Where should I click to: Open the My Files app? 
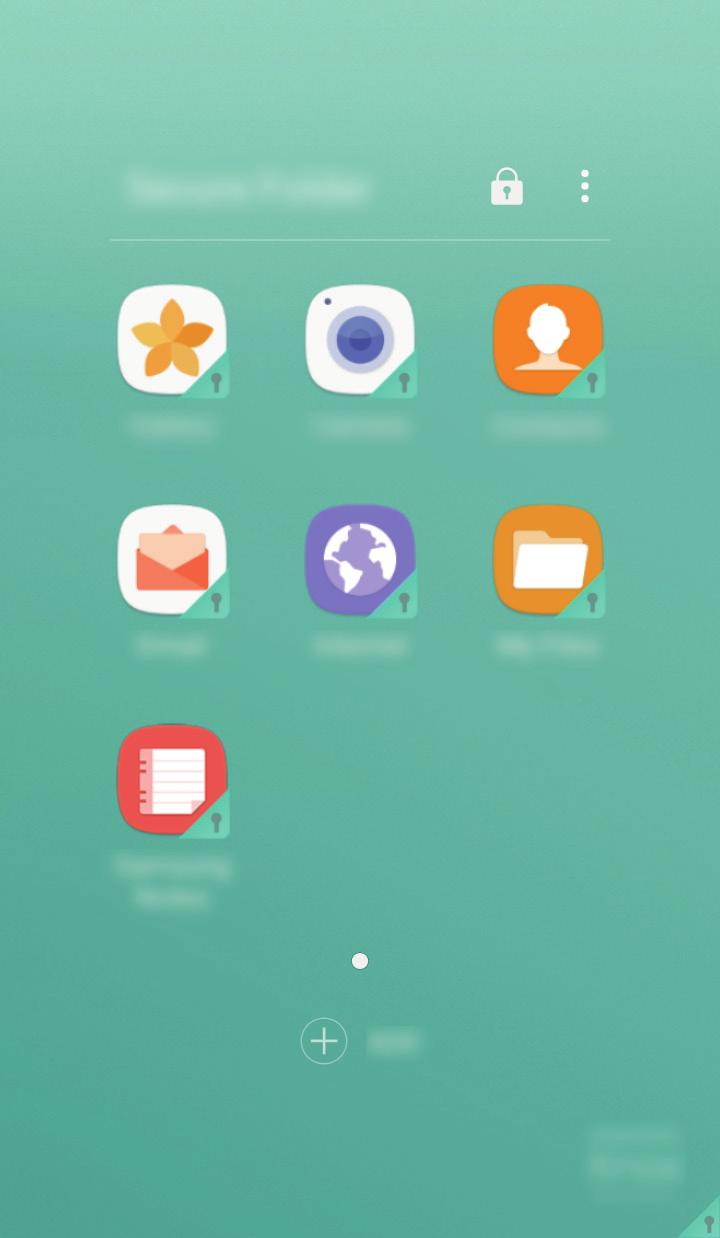click(x=548, y=560)
